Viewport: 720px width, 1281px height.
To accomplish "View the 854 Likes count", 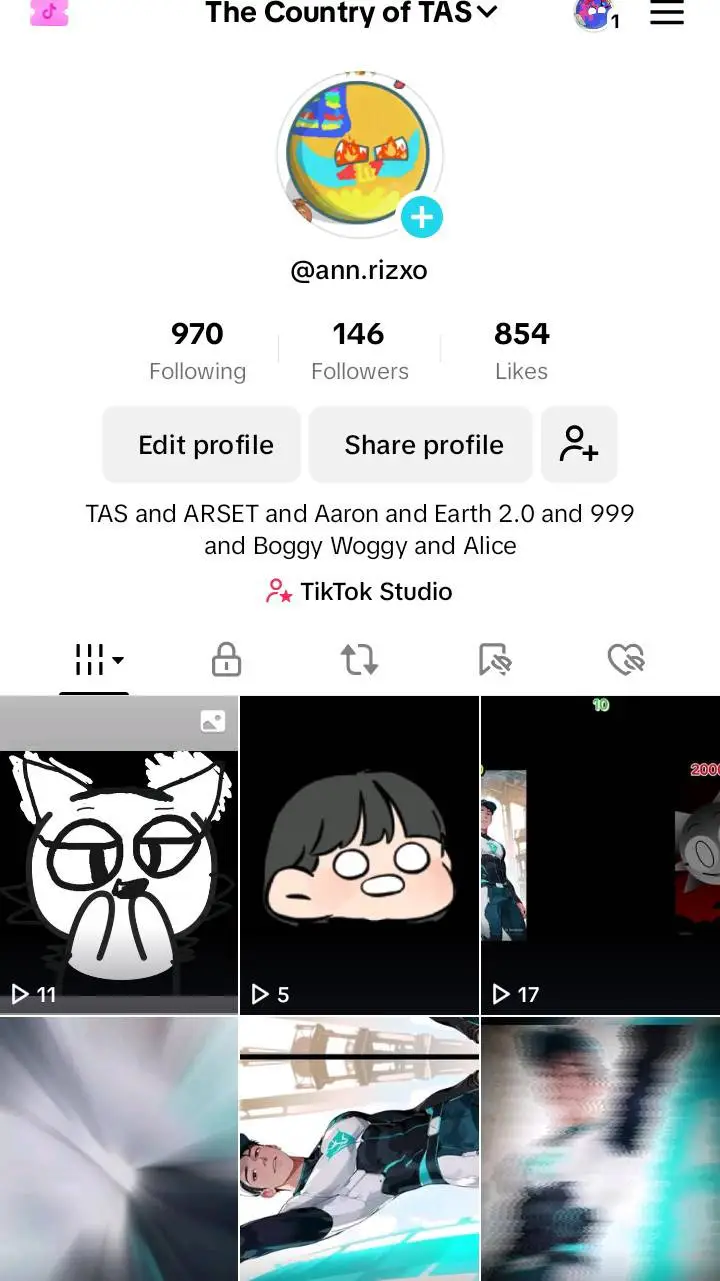I will (x=521, y=351).
